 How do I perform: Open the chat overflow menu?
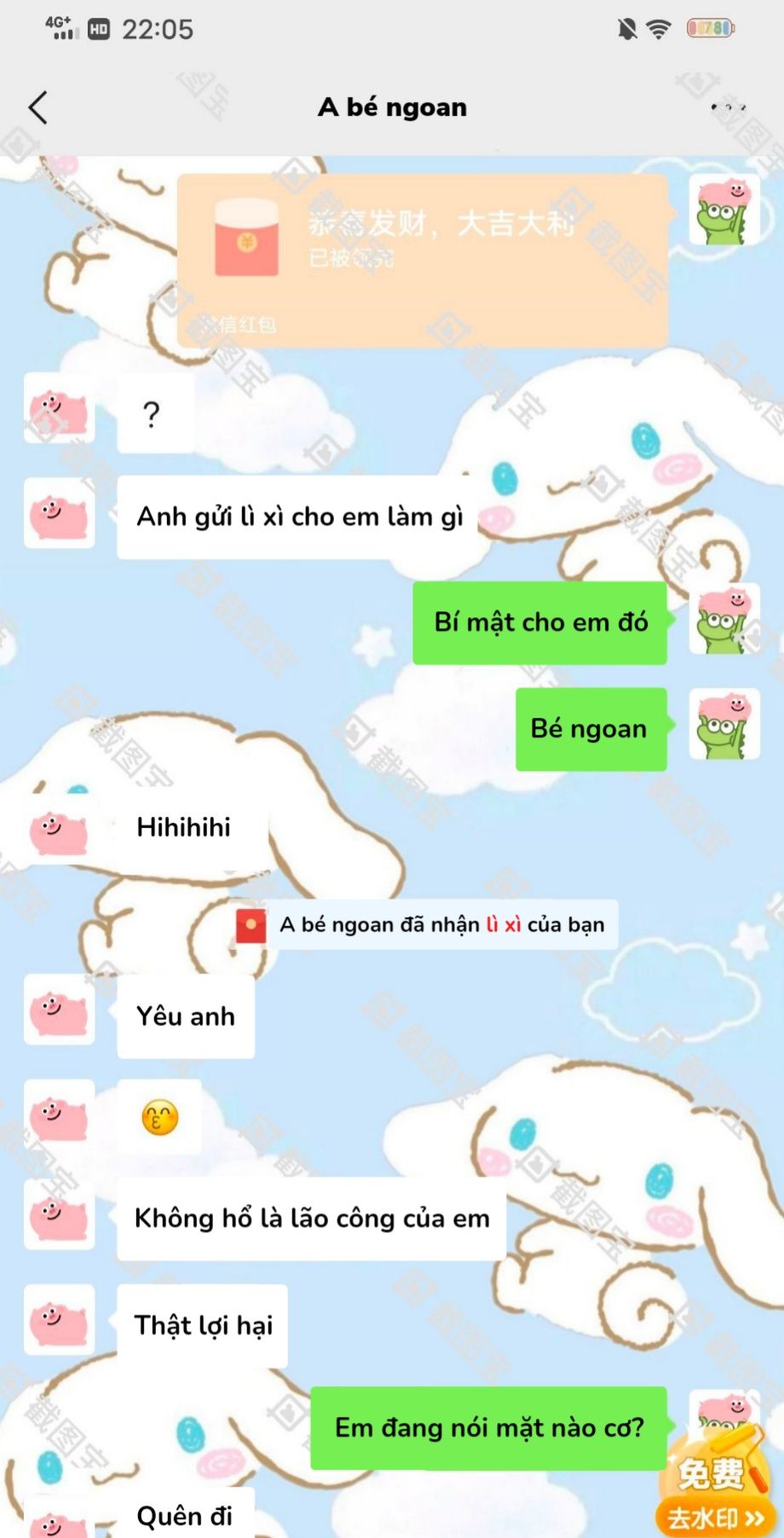click(727, 107)
